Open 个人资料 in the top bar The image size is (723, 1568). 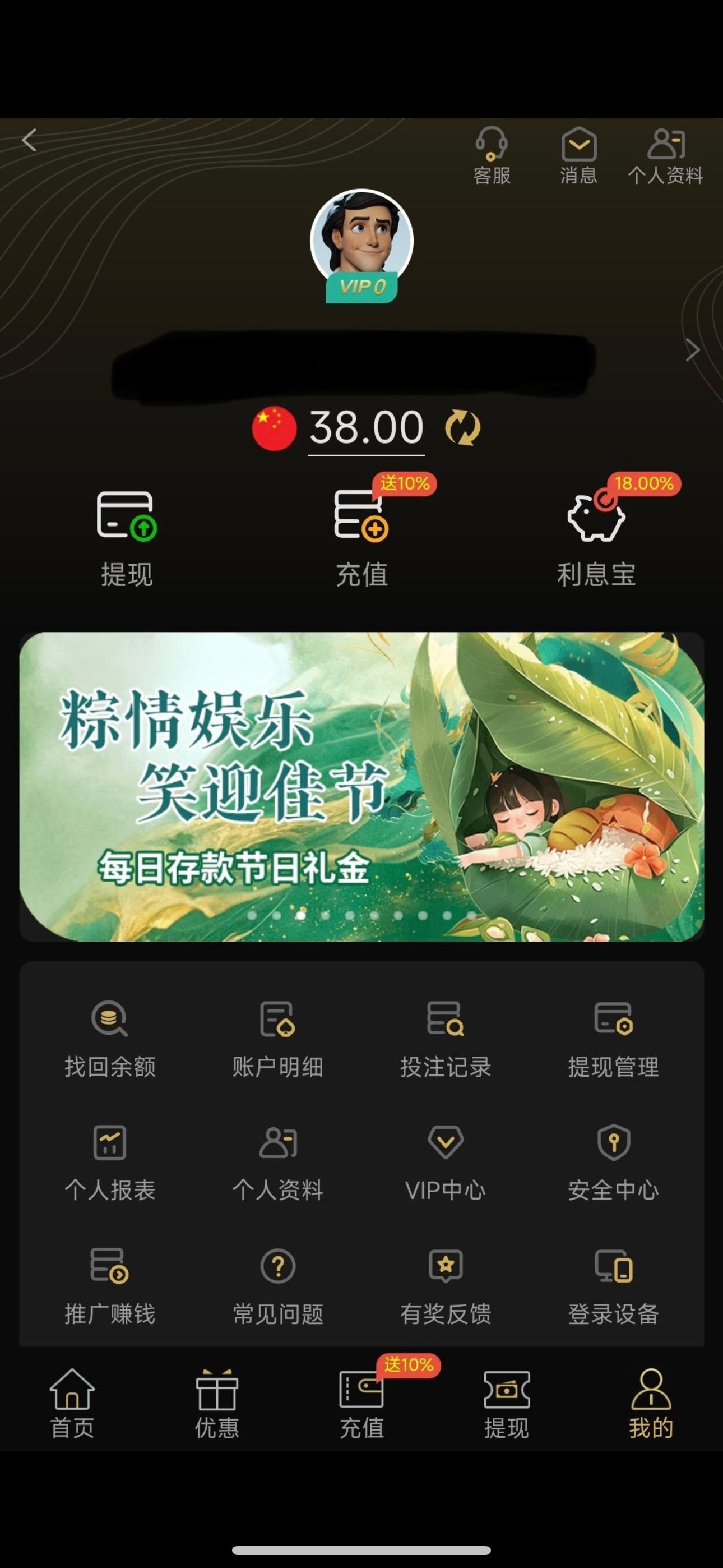[665, 155]
